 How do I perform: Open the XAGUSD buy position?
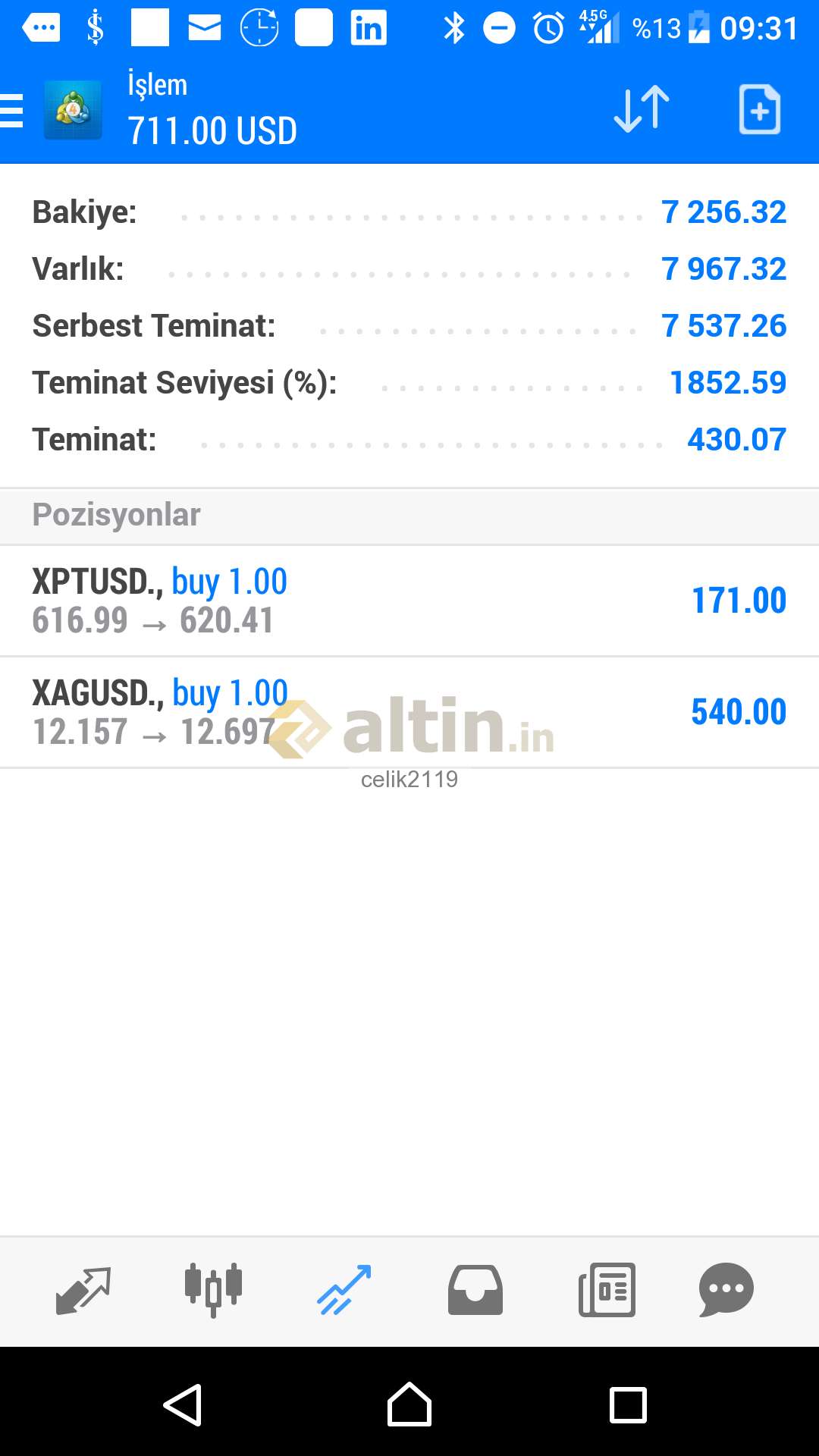[409, 712]
